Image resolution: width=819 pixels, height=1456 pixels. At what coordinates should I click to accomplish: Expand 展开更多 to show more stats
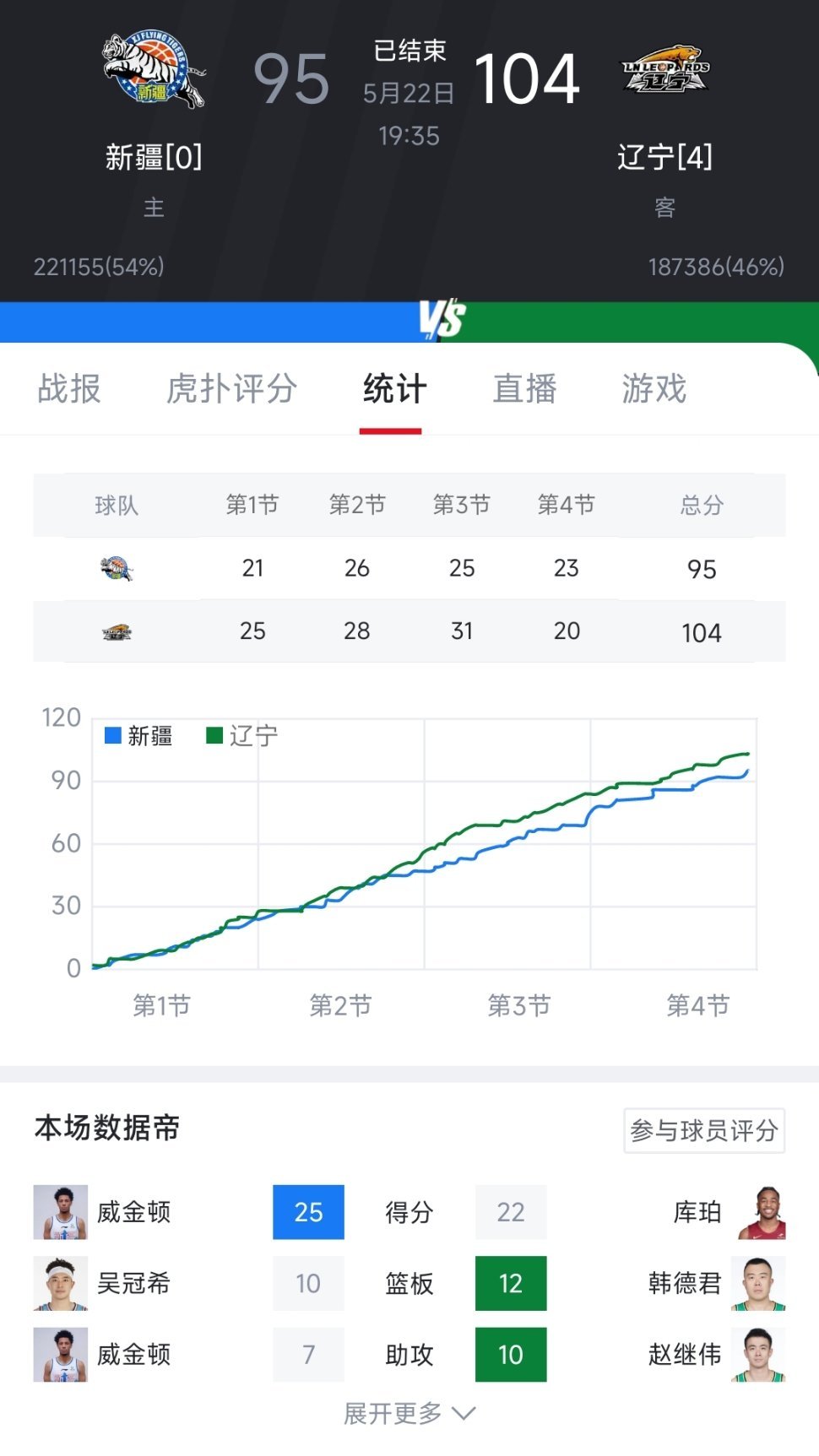409,1410
